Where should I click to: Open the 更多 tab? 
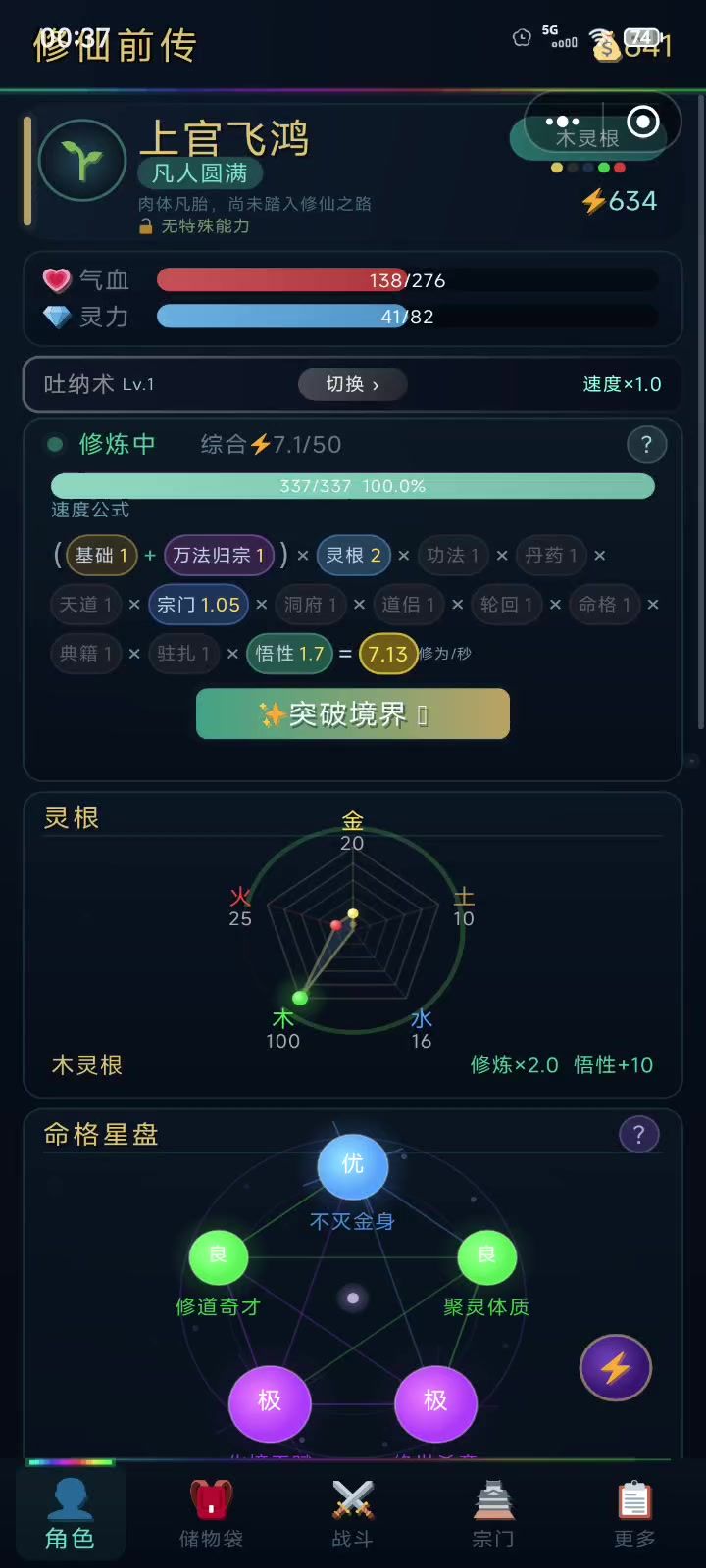click(x=634, y=1514)
